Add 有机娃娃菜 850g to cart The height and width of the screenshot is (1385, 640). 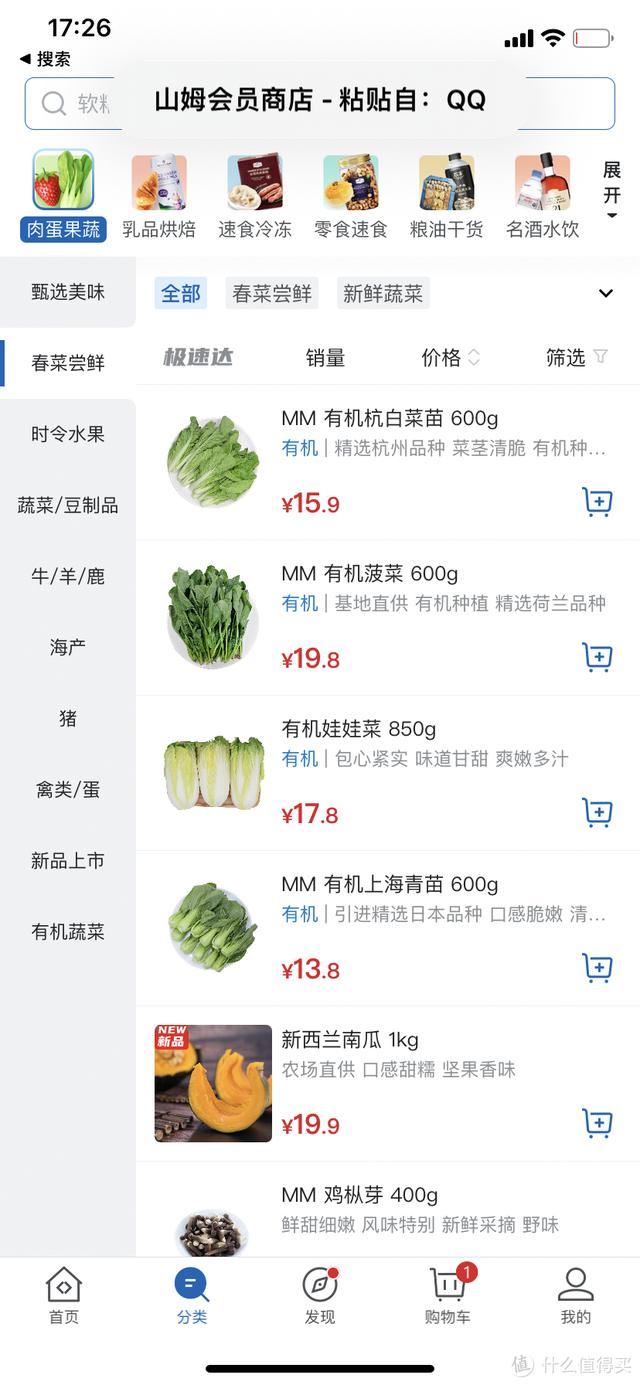click(597, 812)
